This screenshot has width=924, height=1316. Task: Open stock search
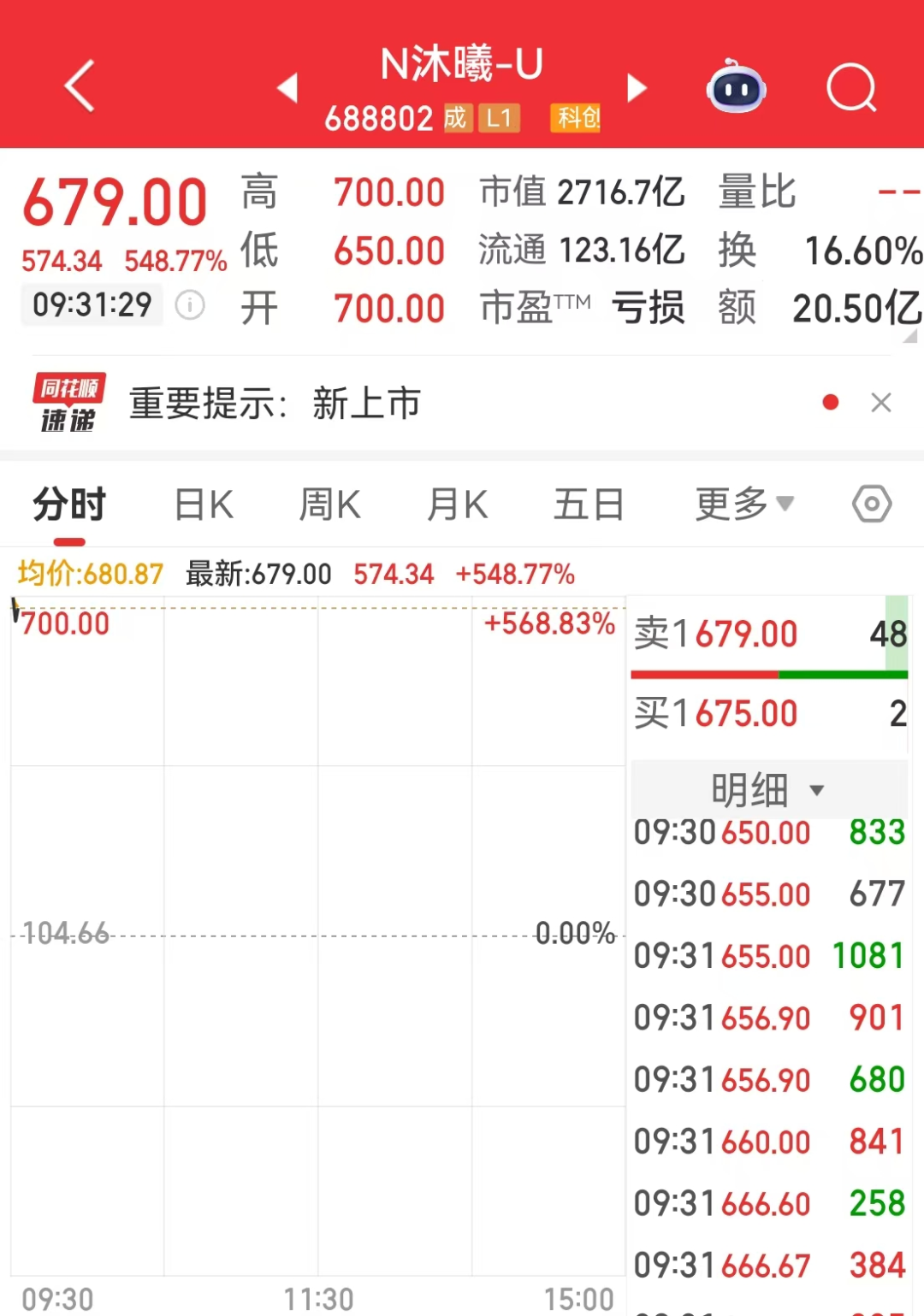click(851, 88)
